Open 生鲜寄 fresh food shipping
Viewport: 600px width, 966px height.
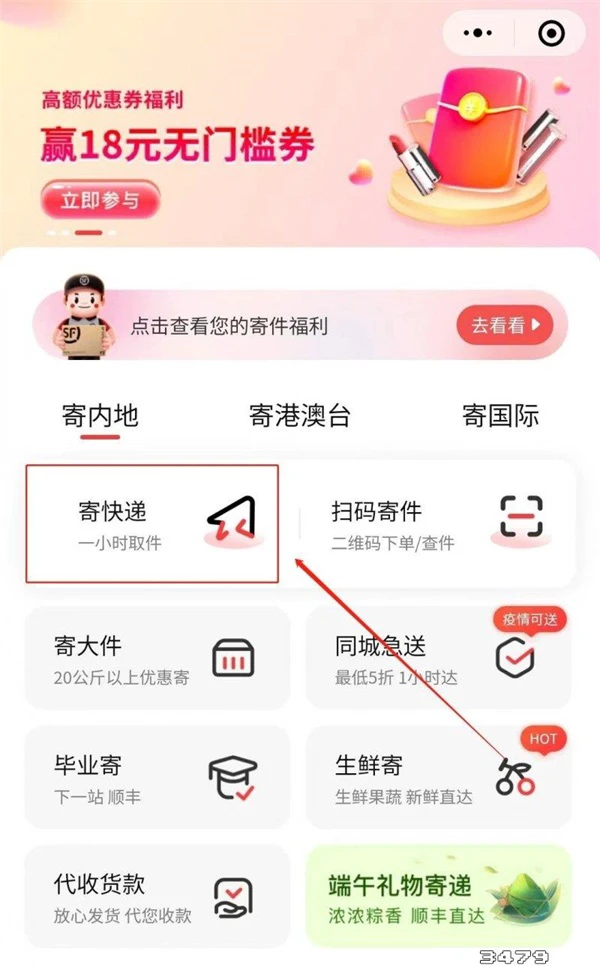coord(438,777)
